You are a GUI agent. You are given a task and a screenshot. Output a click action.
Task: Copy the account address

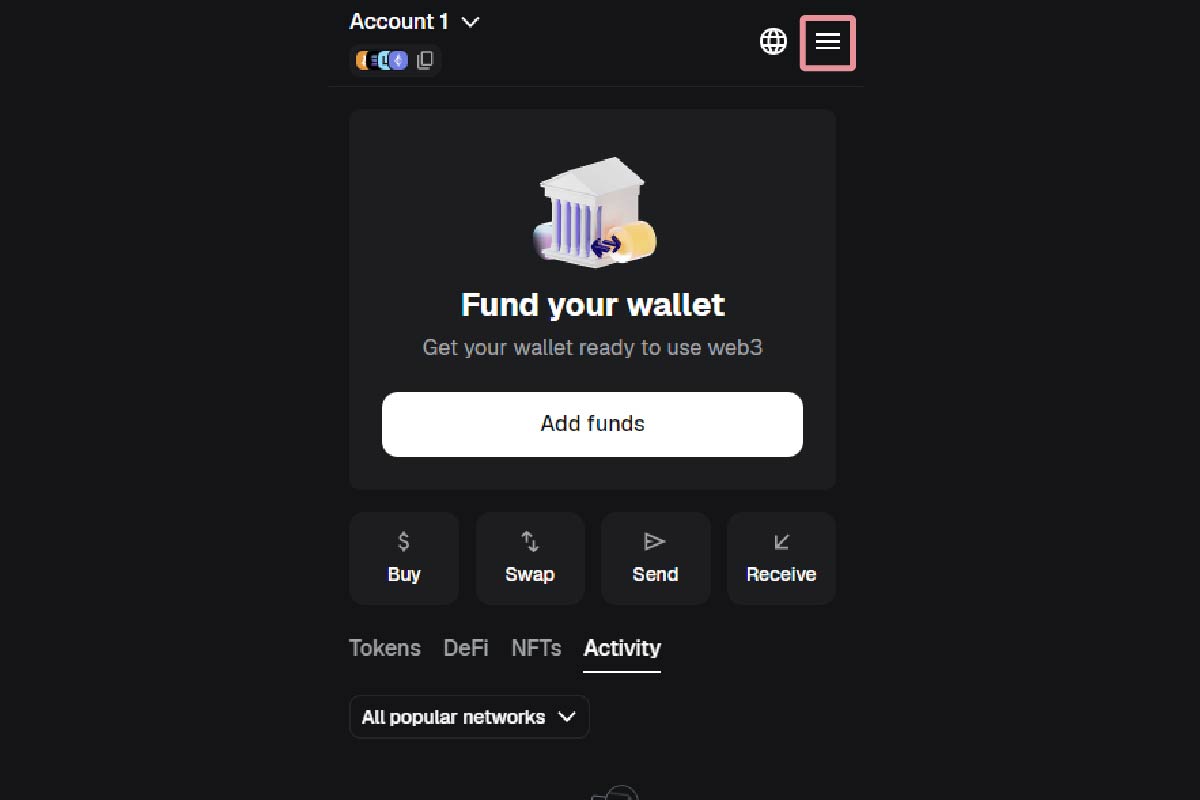click(425, 61)
